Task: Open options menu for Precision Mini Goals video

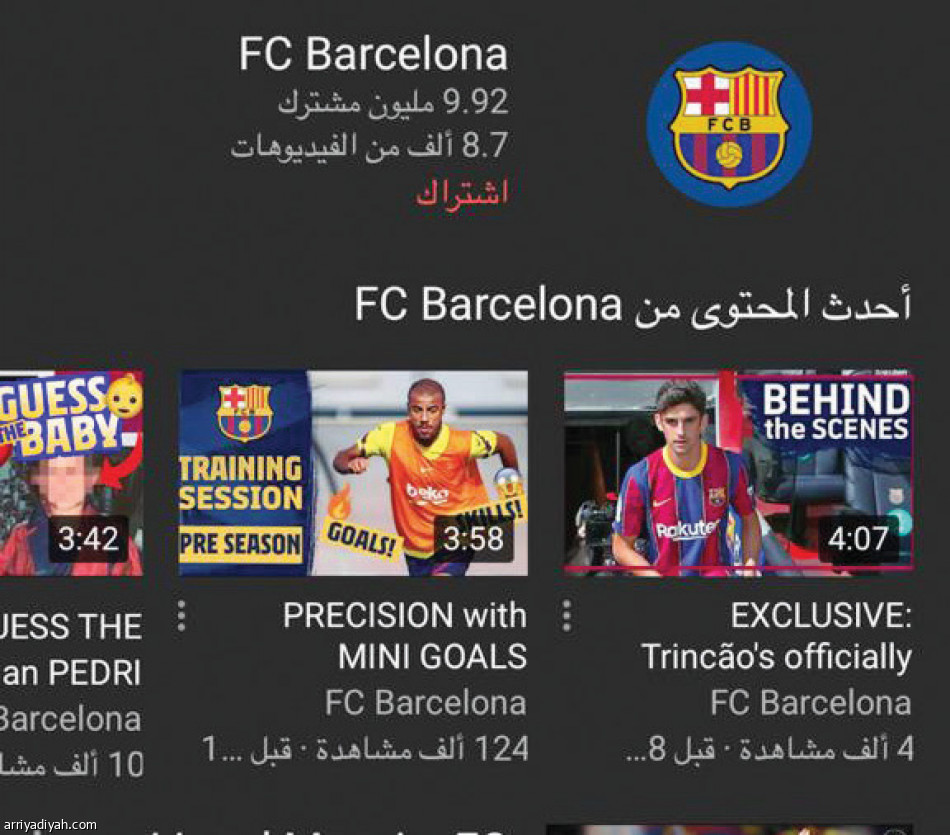Action: click(x=181, y=616)
